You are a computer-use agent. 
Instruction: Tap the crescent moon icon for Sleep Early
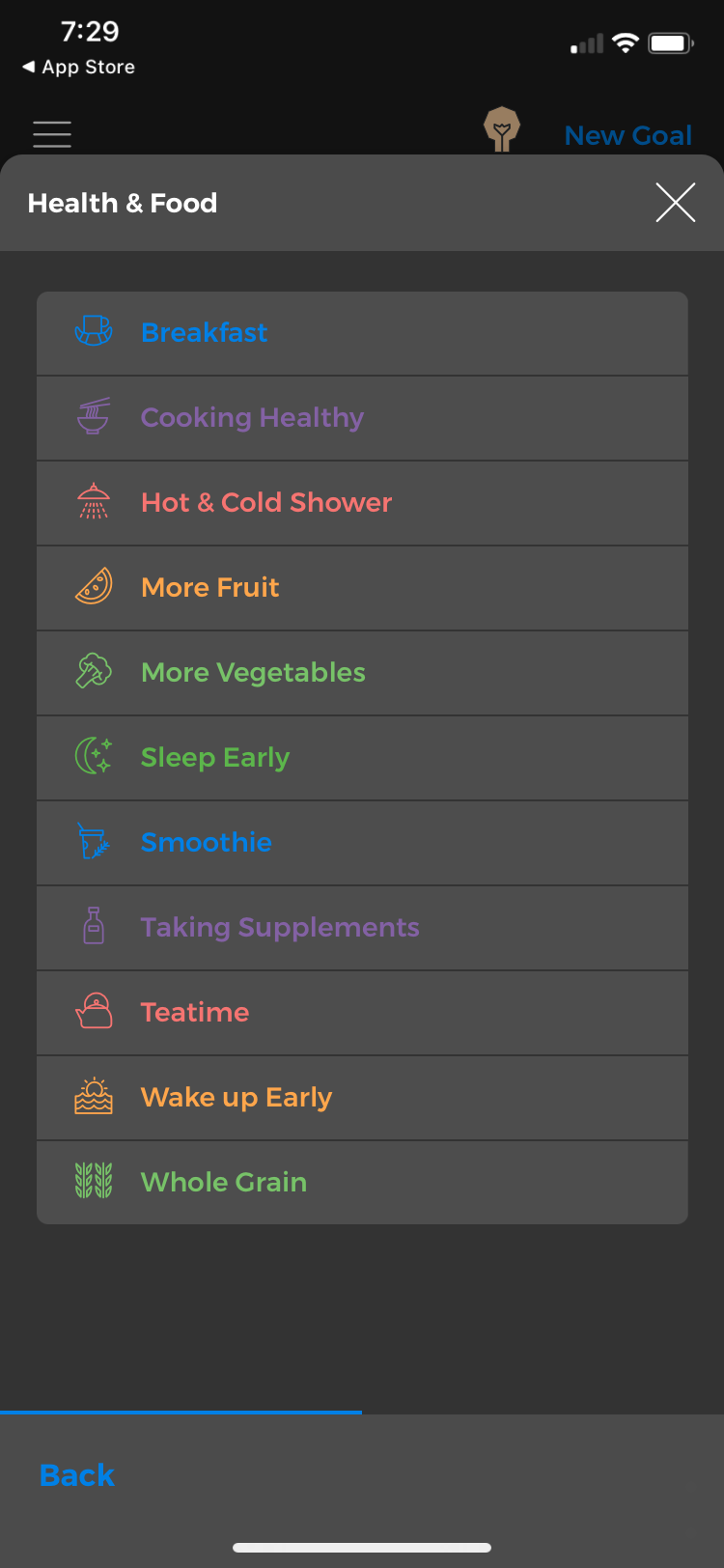[x=93, y=757]
